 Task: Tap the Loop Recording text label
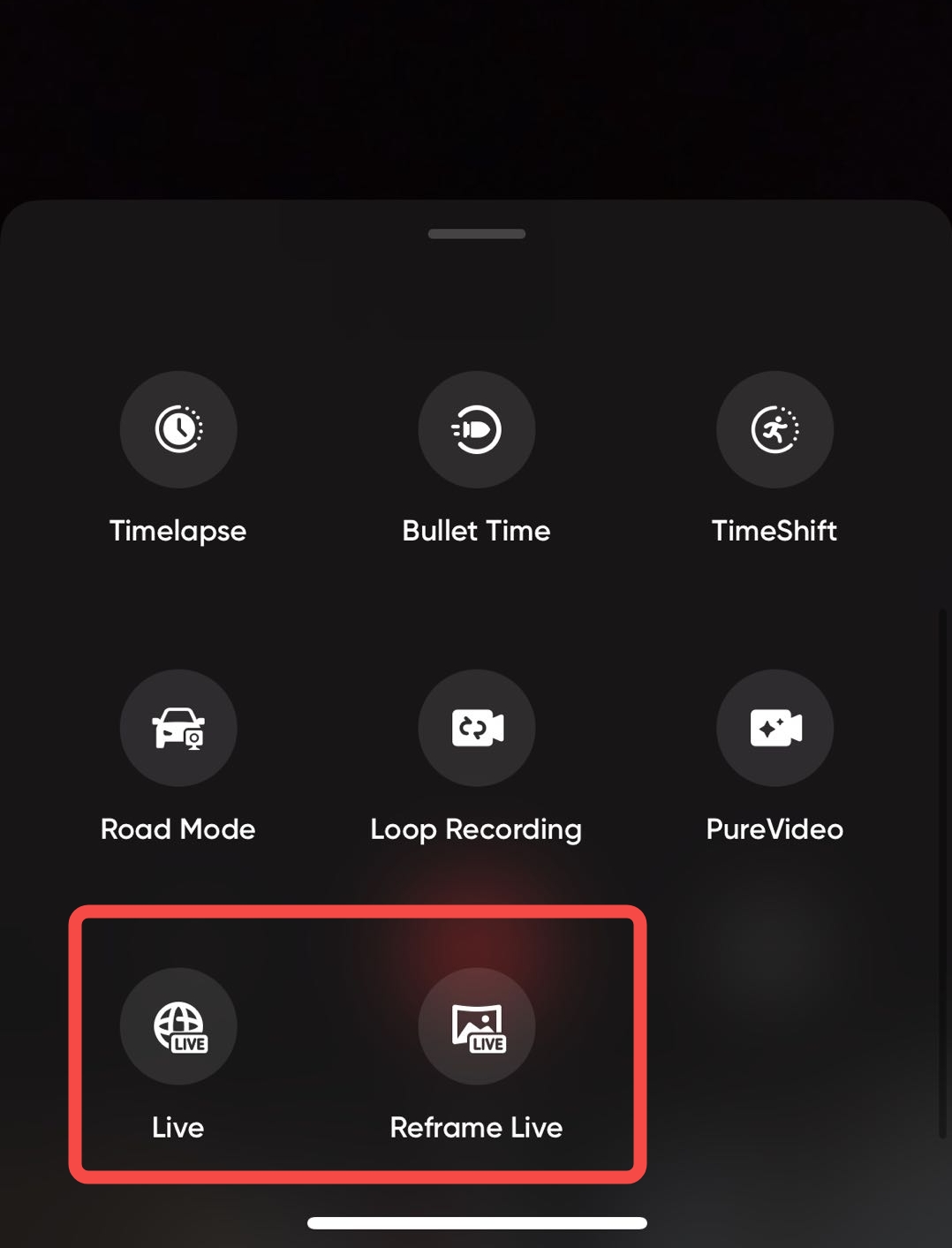(476, 828)
